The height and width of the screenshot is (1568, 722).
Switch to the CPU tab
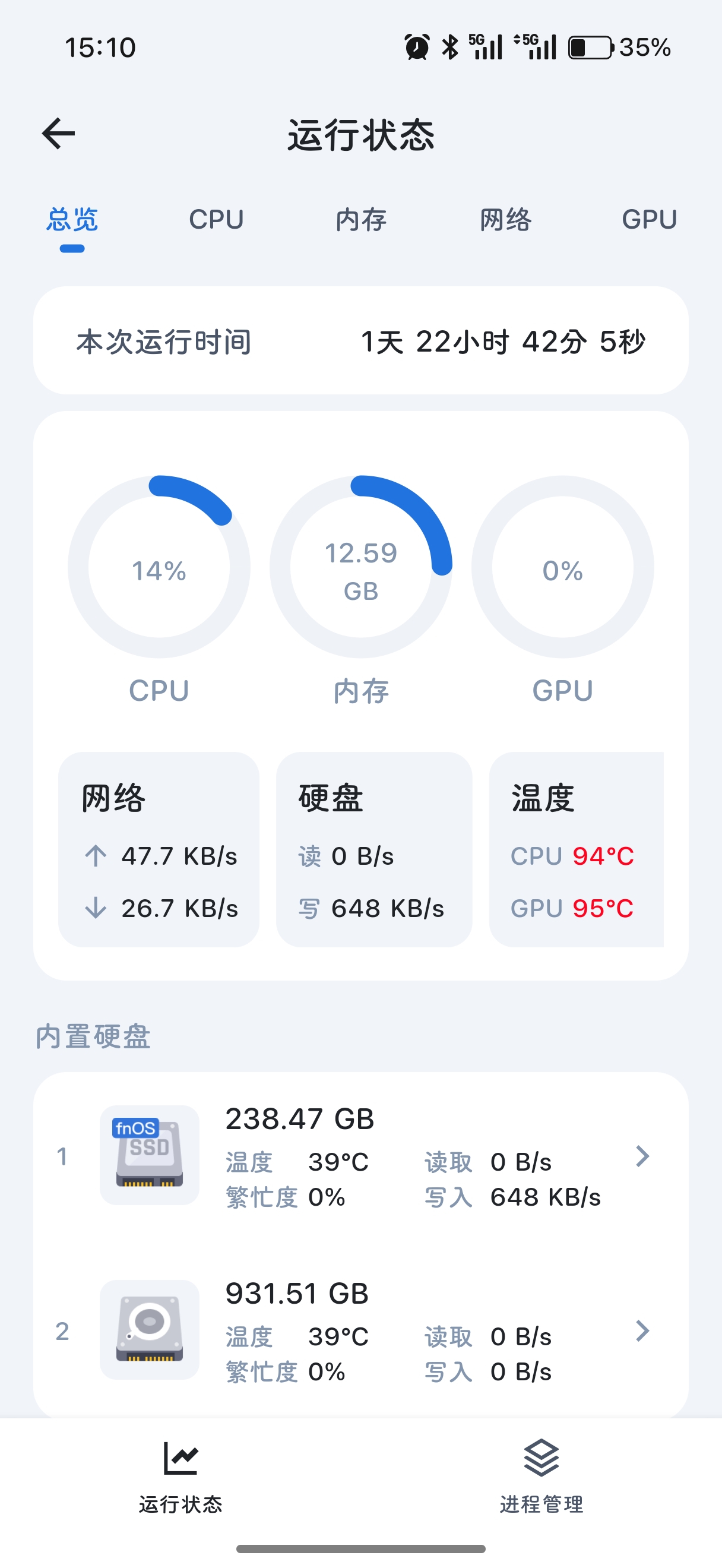216,219
